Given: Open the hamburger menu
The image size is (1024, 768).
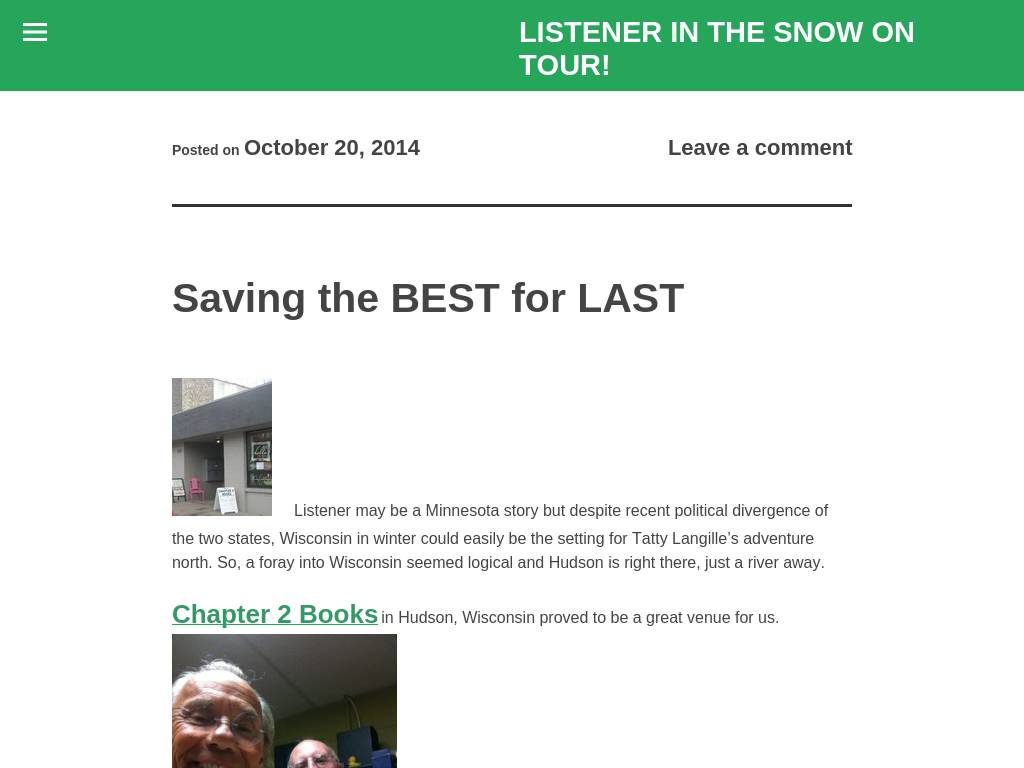Looking at the screenshot, I should click(x=35, y=33).
